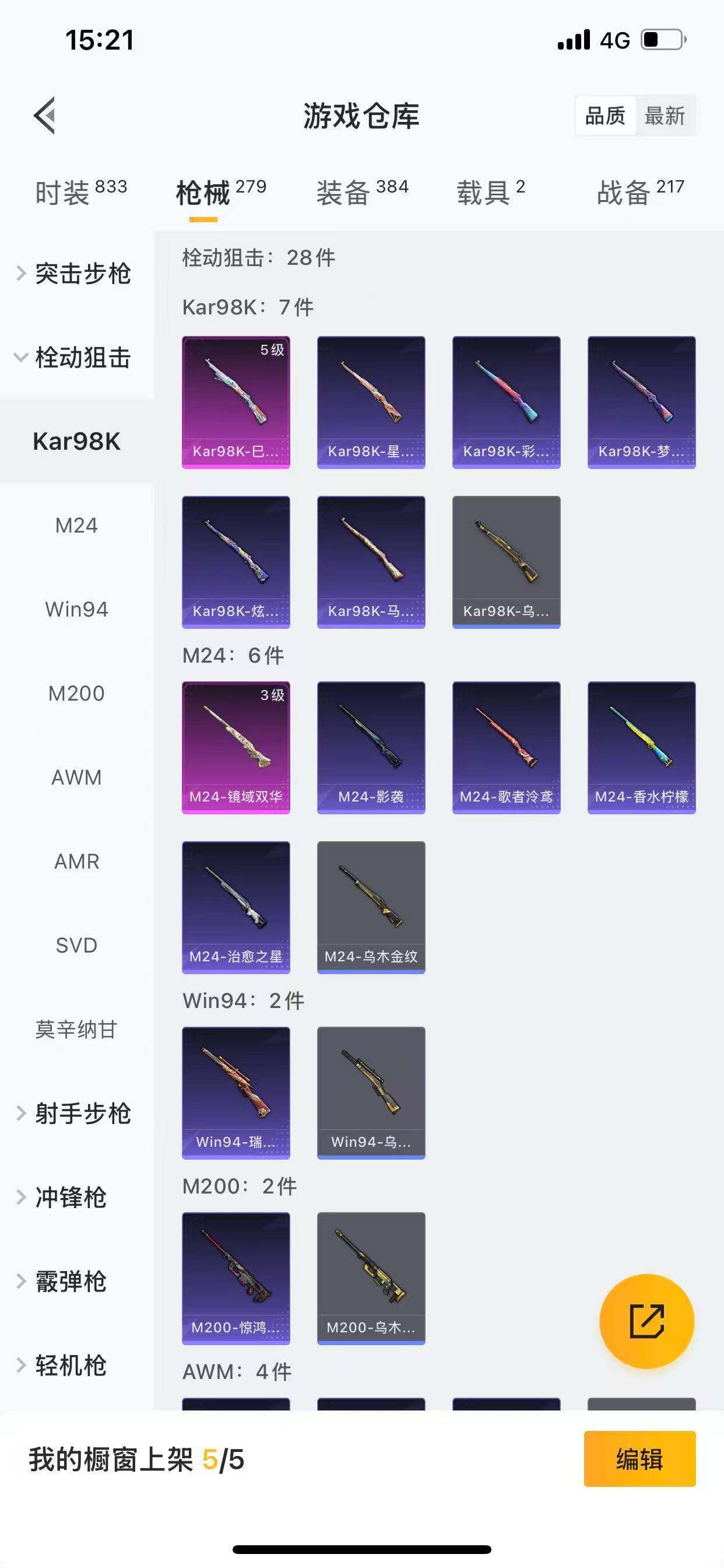Expand the 冲锋枪 category
Viewport: 724px width, 1568px height.
[x=70, y=1198]
